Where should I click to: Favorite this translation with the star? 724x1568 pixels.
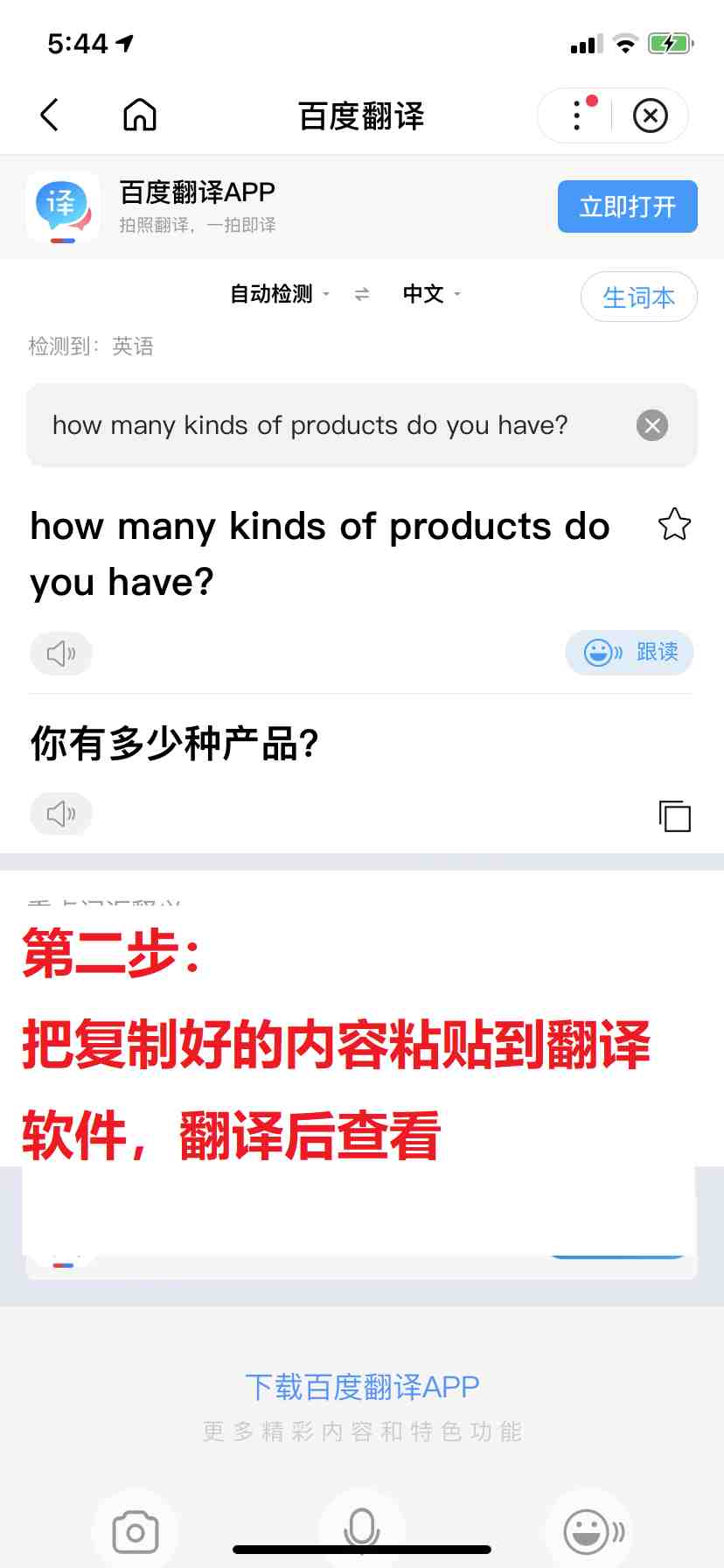tap(674, 525)
